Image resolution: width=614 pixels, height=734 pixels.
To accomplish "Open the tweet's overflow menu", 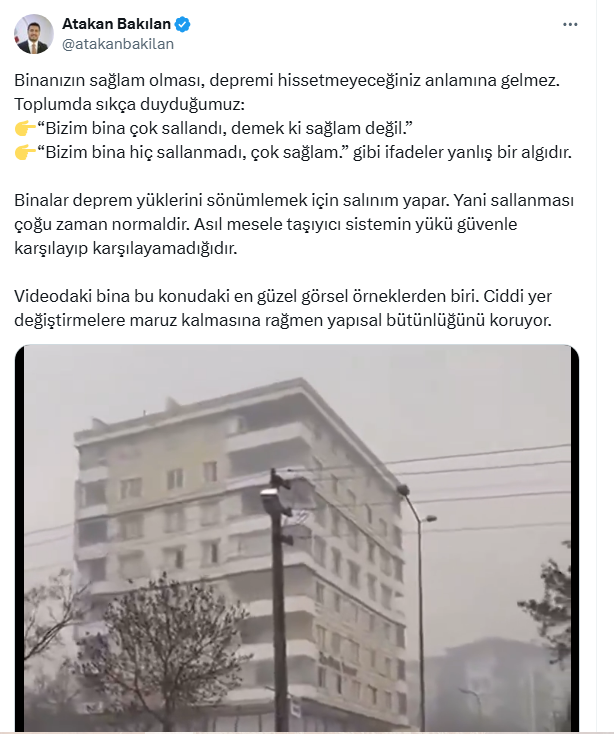I will click(x=570, y=23).
